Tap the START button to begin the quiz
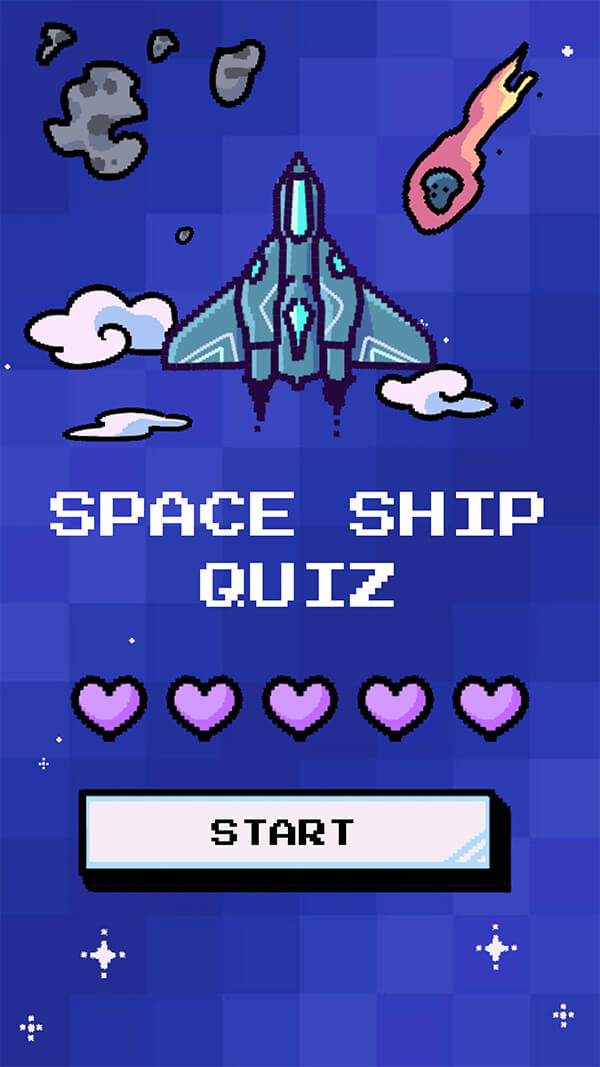 (286, 832)
